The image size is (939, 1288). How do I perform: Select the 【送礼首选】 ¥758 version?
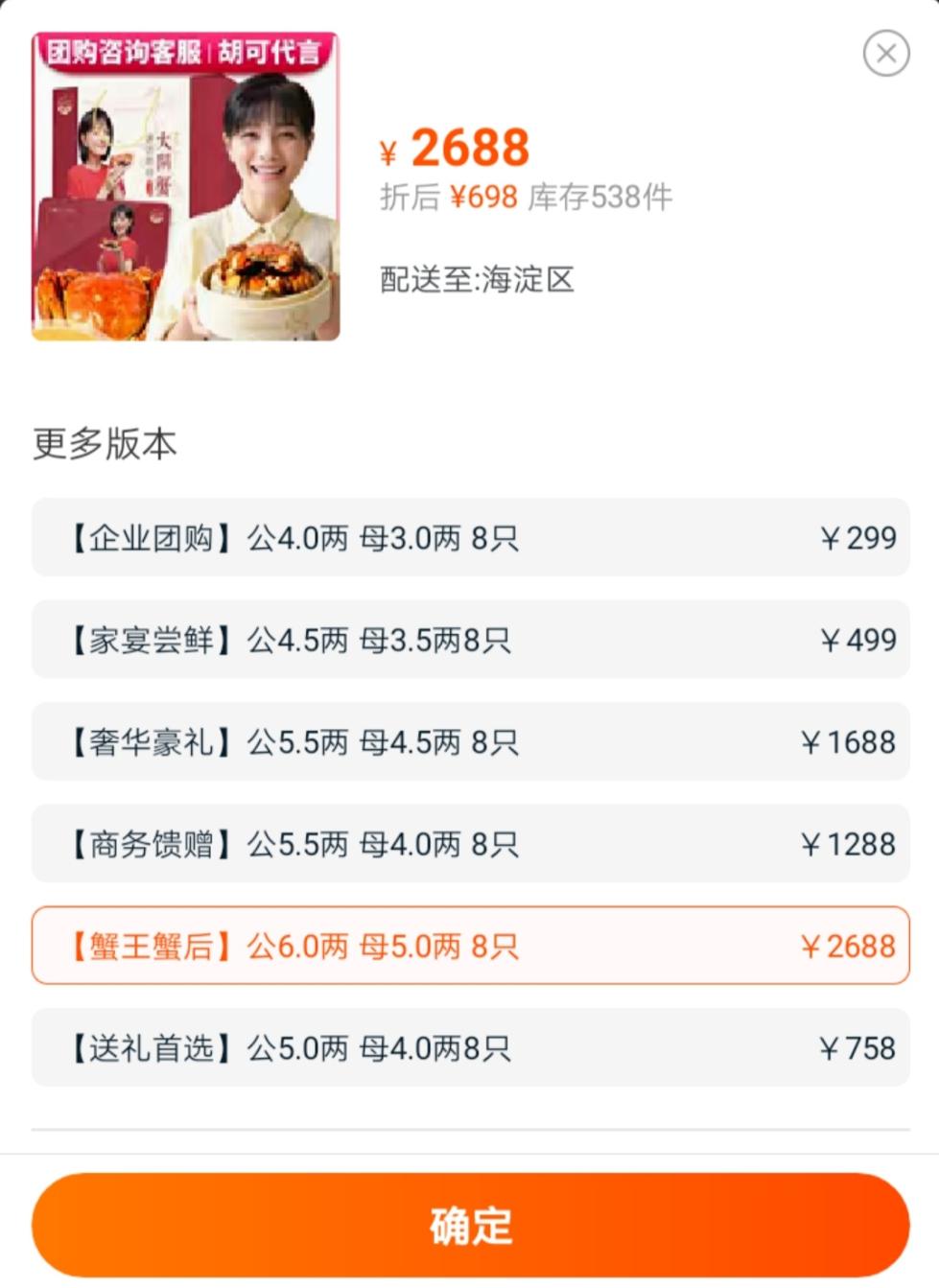470,1048
